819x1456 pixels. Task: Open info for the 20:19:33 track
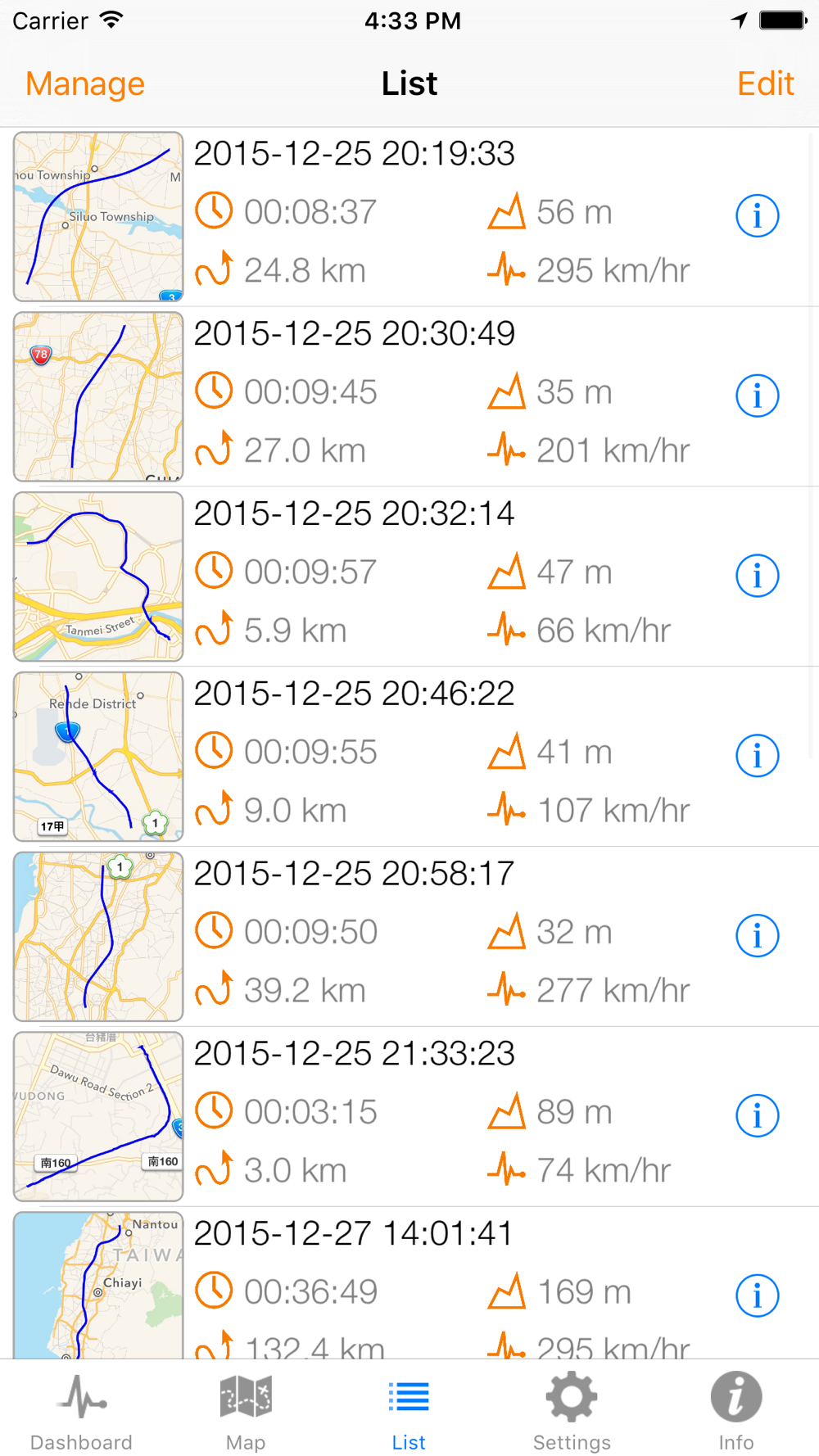click(757, 216)
